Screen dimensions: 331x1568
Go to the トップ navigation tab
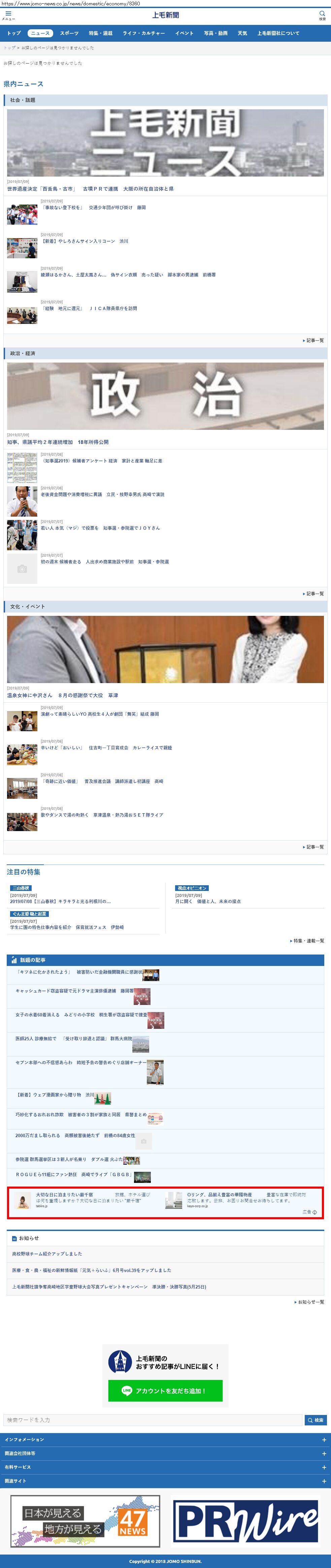(13, 33)
